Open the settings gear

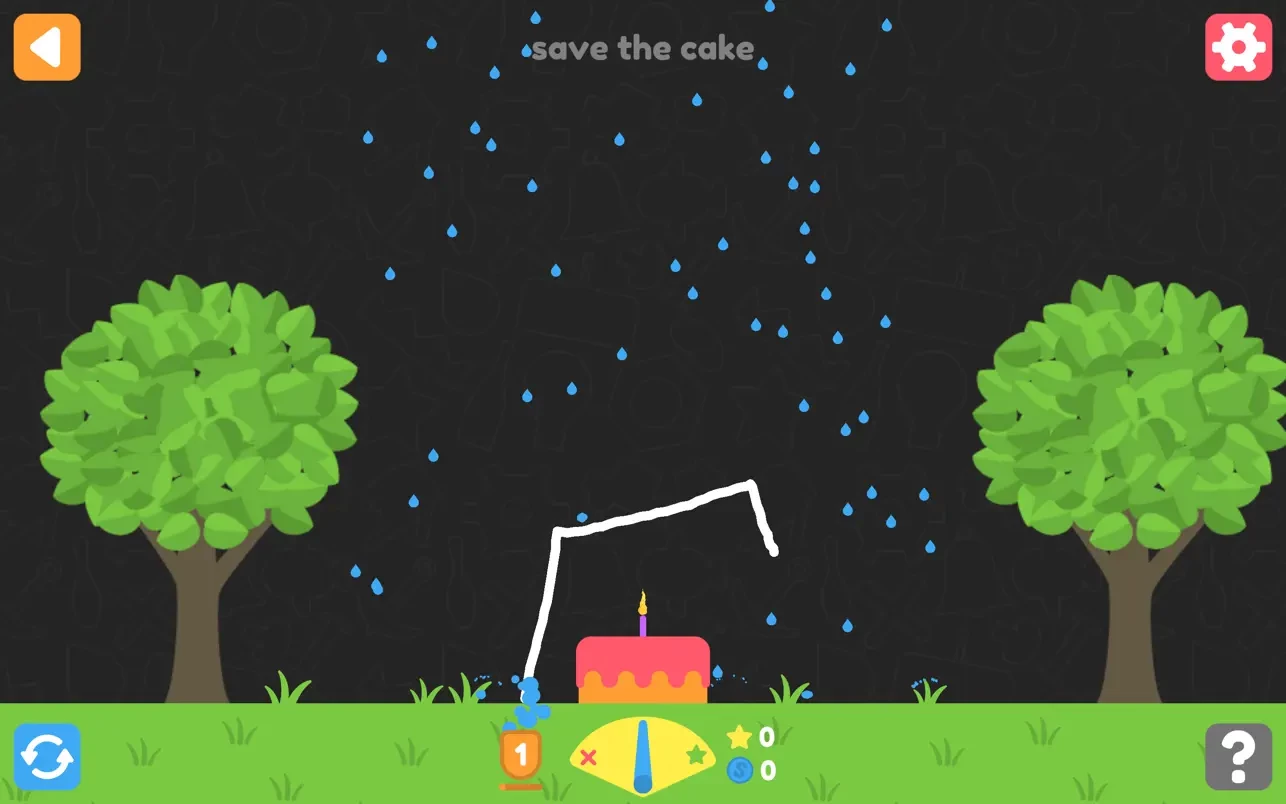tap(1238, 47)
